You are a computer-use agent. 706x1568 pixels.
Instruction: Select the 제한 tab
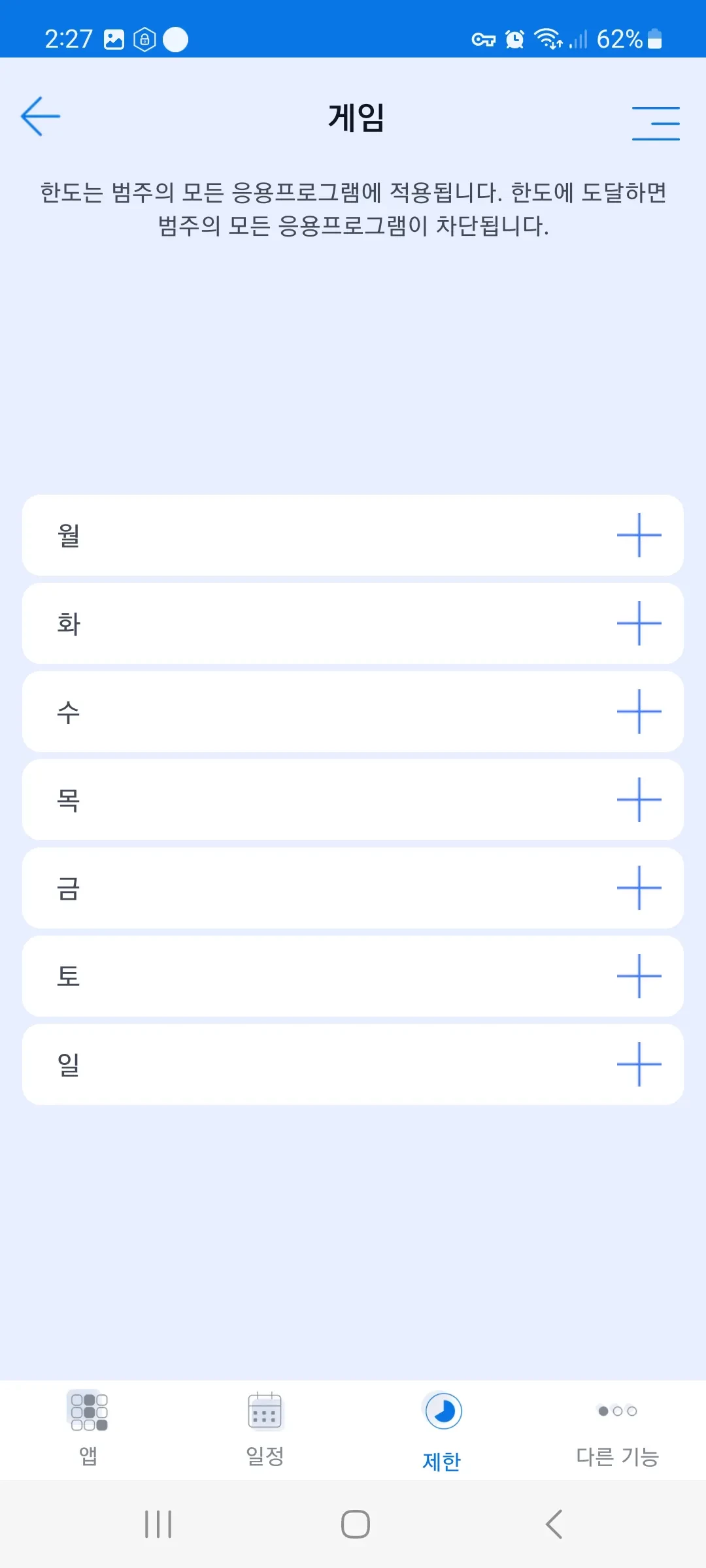point(442,1429)
